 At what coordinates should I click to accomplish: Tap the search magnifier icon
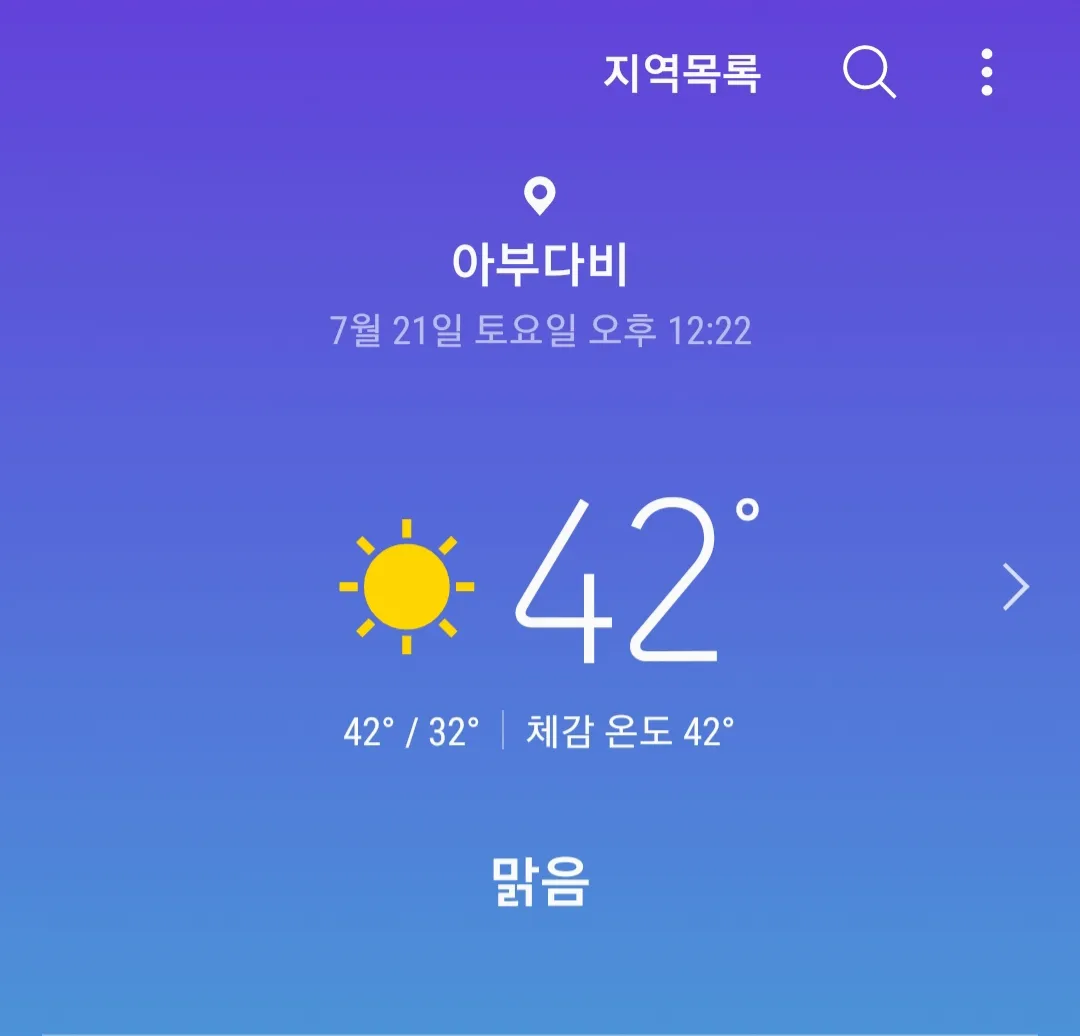click(868, 73)
